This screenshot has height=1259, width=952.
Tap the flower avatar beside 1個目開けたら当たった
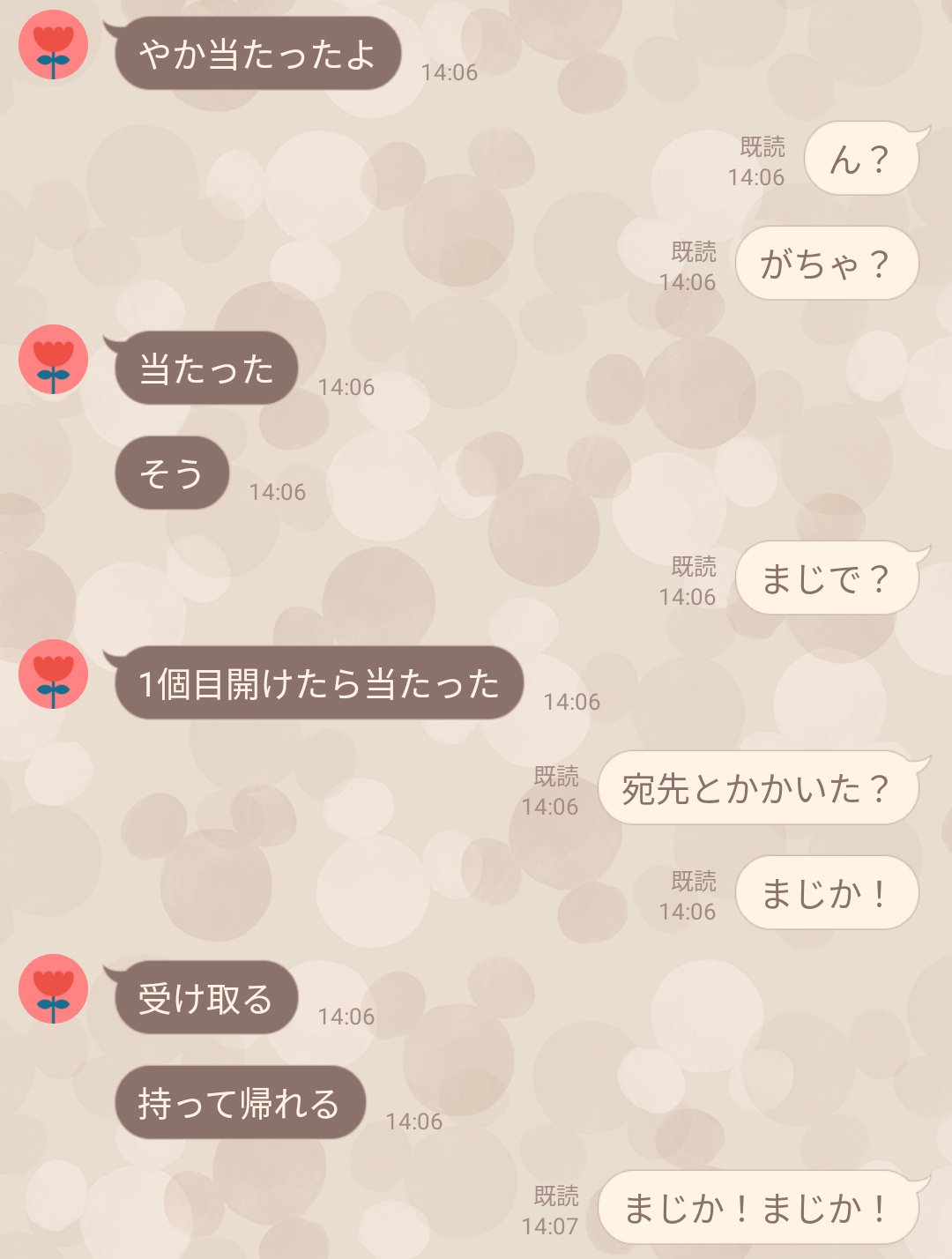pyautogui.click(x=55, y=673)
